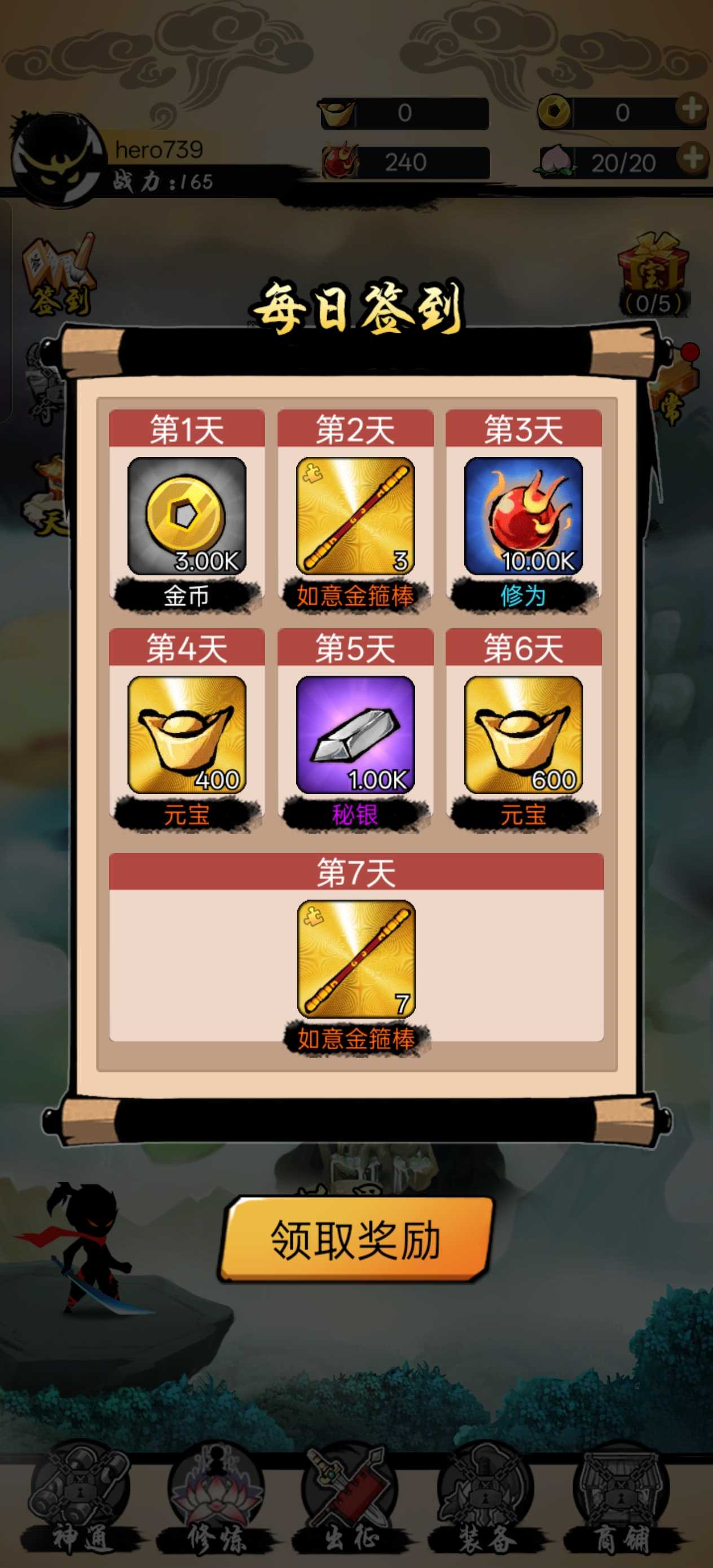713x1568 pixels.
Task: Switch to the 修炼 tab
Action: pos(216,1498)
